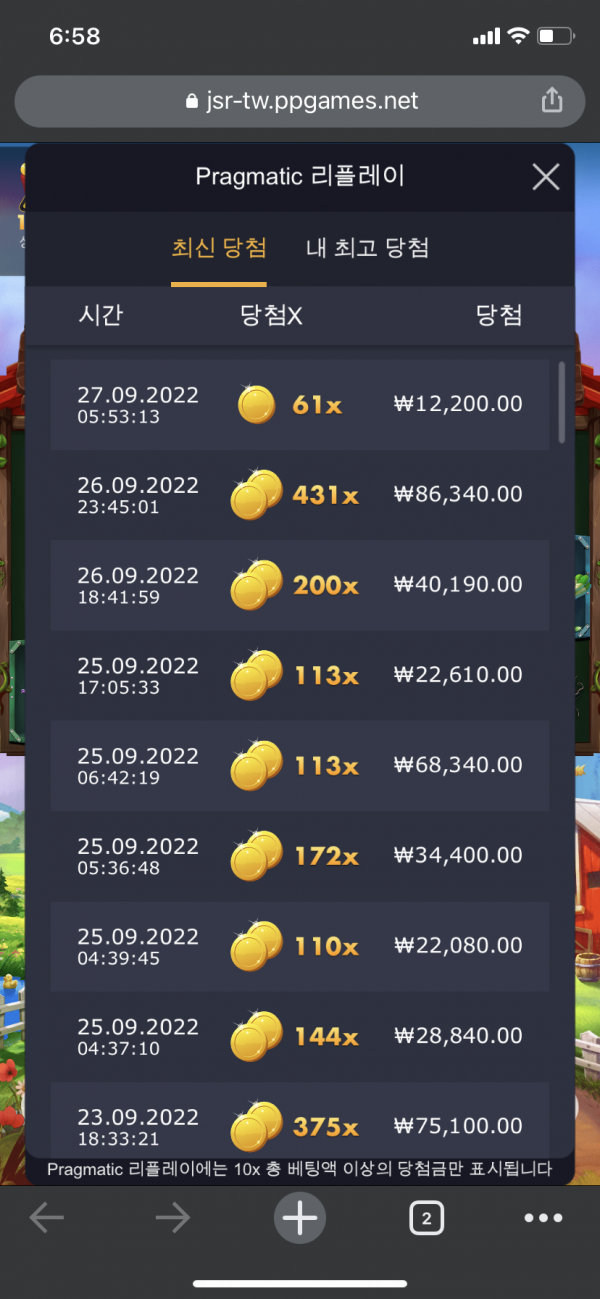
Task: Show the open tabs switcher
Action: click(426, 1218)
